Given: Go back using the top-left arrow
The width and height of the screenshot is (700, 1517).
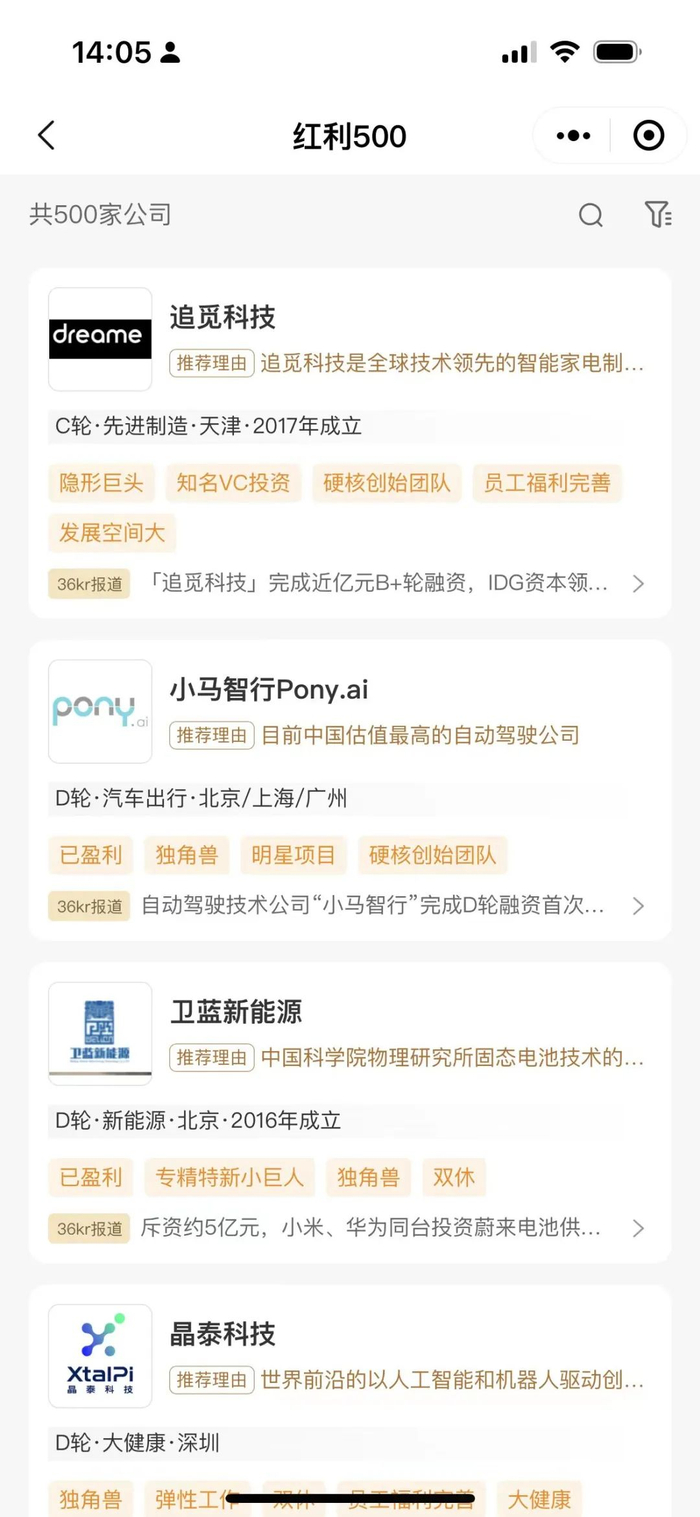Looking at the screenshot, I should (x=46, y=136).
